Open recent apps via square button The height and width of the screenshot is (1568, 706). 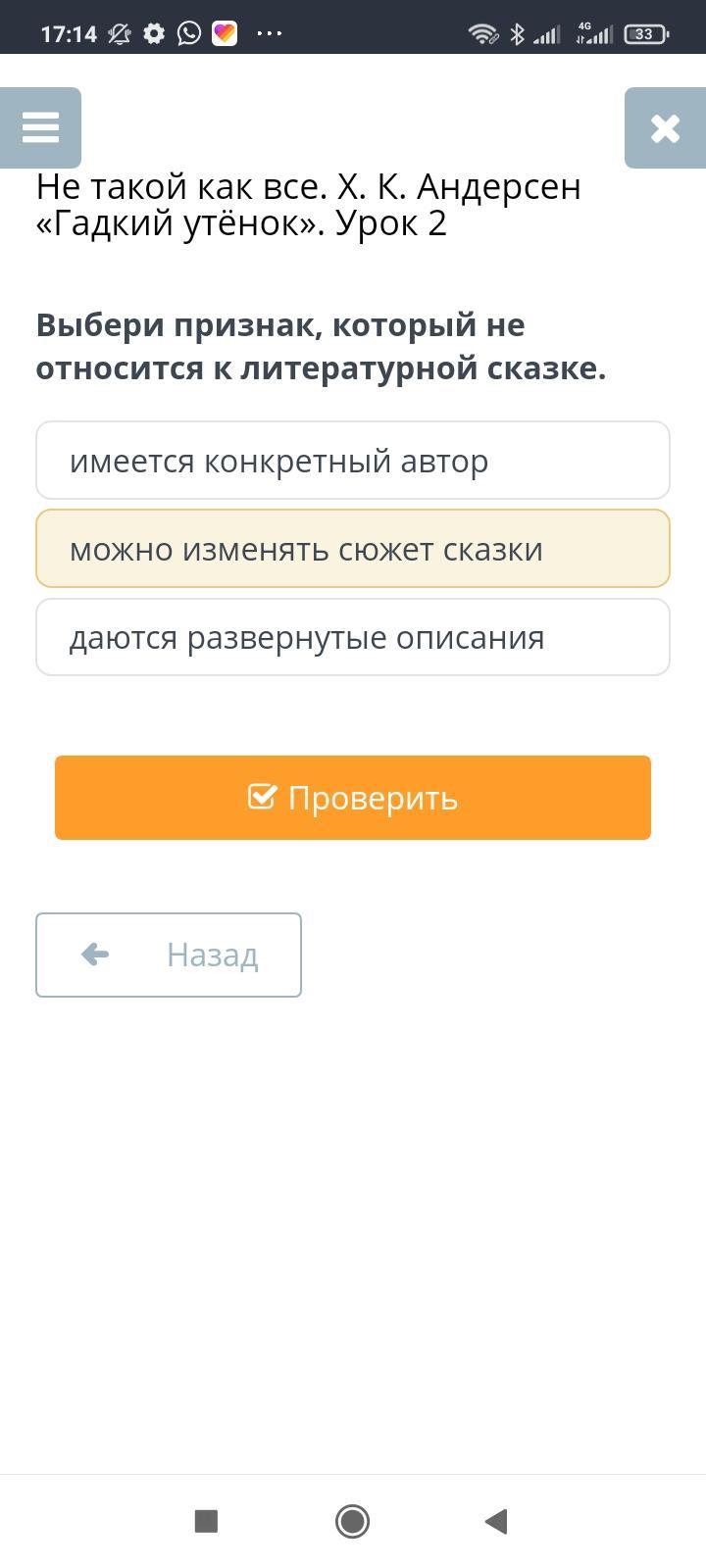coord(206,1521)
